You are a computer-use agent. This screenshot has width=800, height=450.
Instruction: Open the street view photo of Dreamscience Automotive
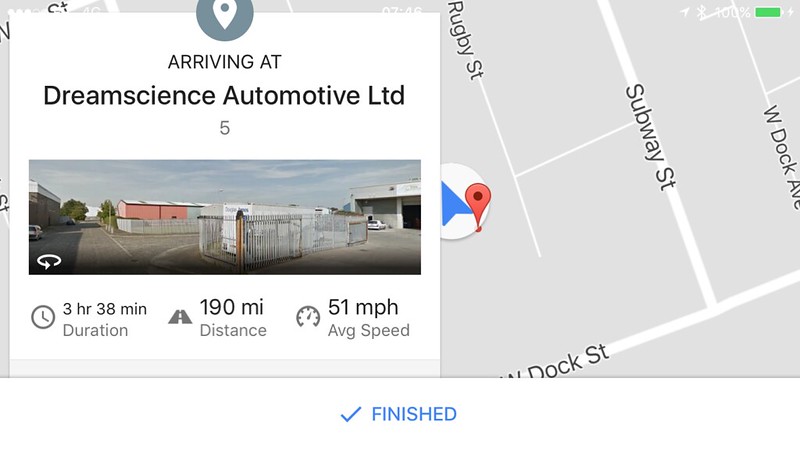pos(224,217)
